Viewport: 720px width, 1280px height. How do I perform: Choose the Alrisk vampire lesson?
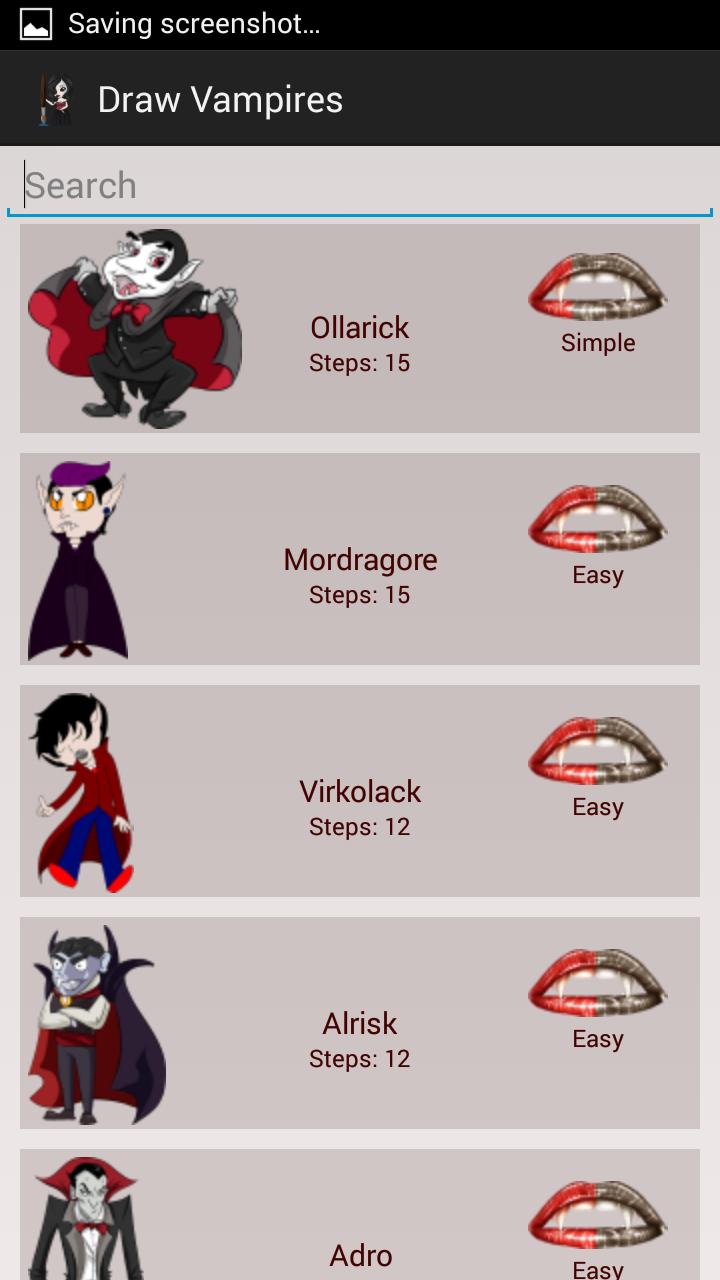(x=360, y=1024)
